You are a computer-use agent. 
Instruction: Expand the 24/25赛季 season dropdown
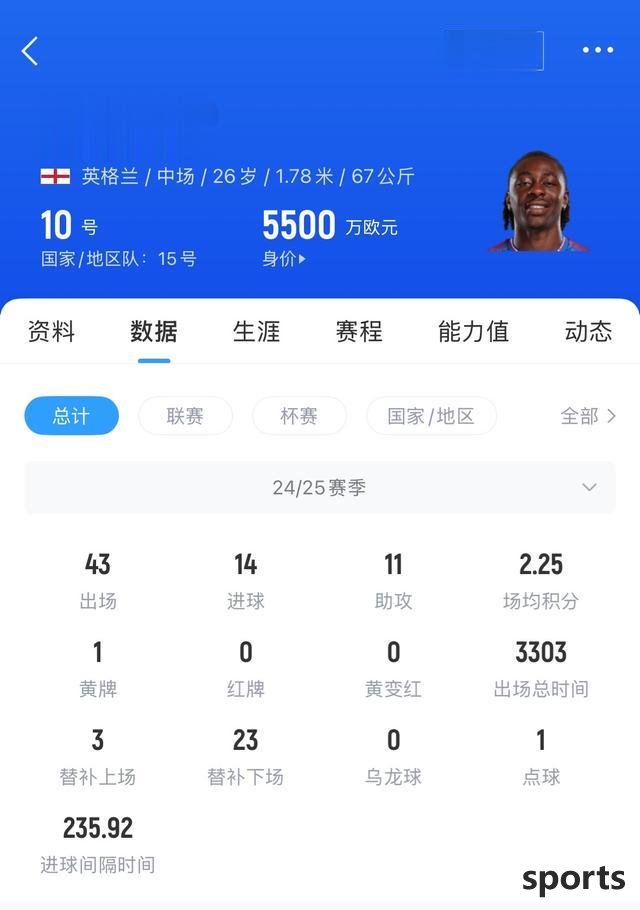click(320, 488)
